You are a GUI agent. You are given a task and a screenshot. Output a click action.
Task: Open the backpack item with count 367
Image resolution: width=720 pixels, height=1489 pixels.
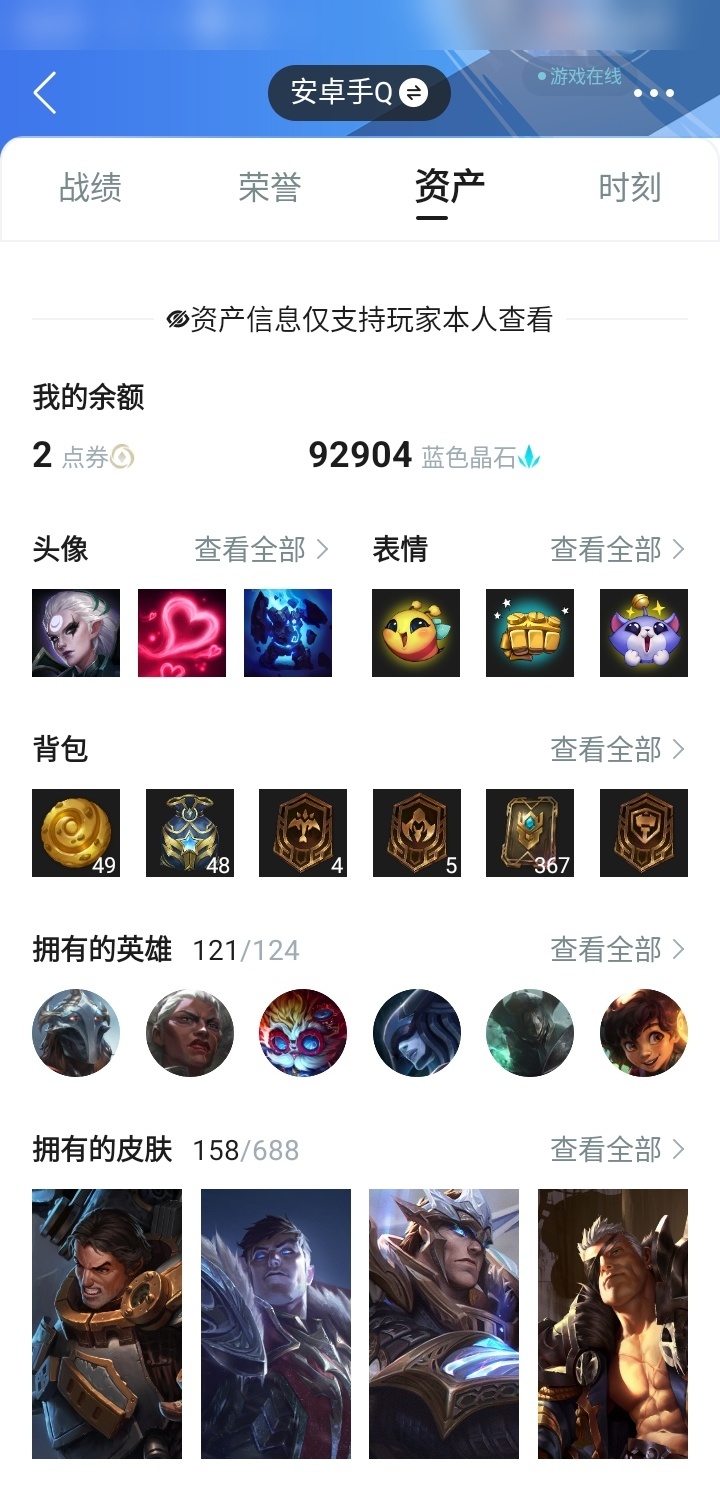[x=530, y=833]
